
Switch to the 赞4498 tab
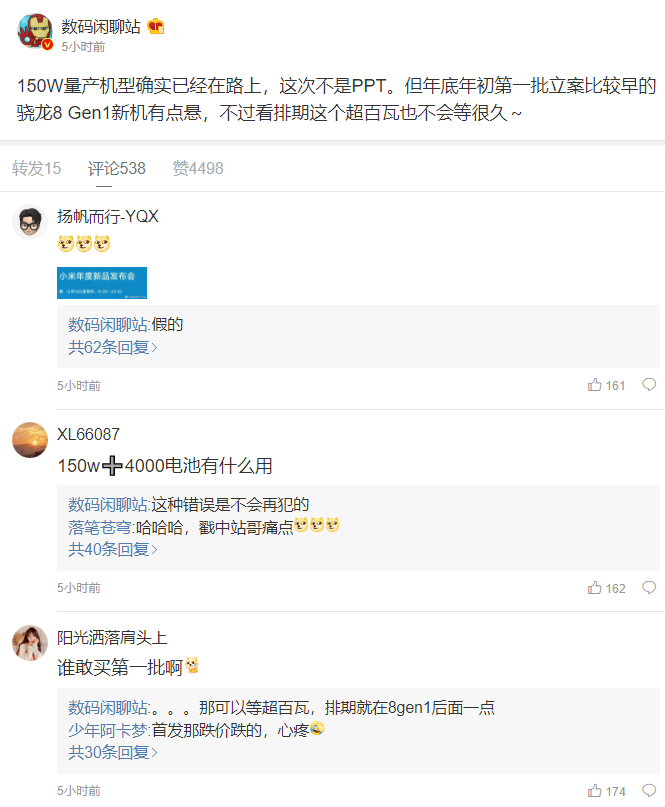[x=198, y=168]
